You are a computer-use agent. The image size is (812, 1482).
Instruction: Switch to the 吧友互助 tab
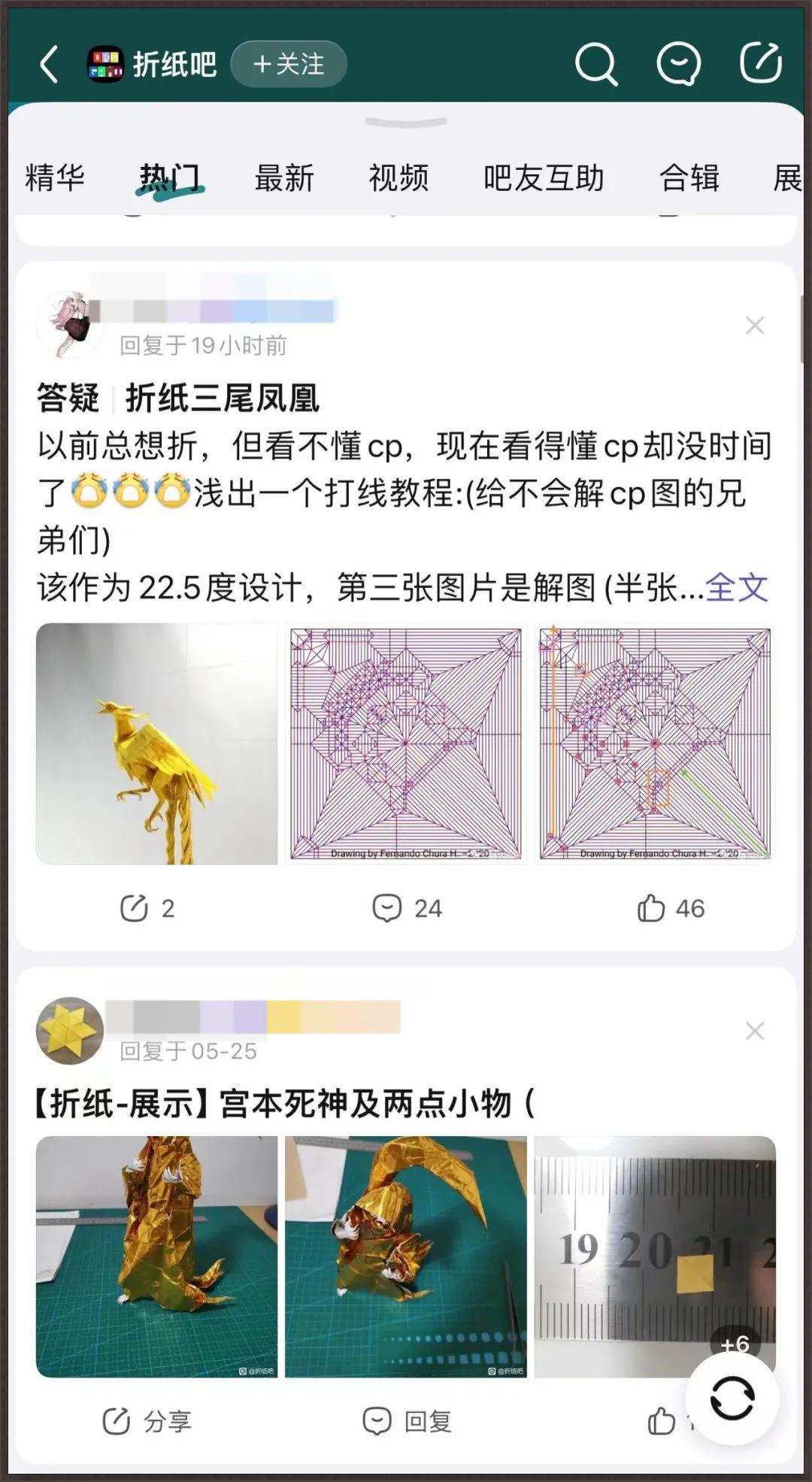[544, 178]
